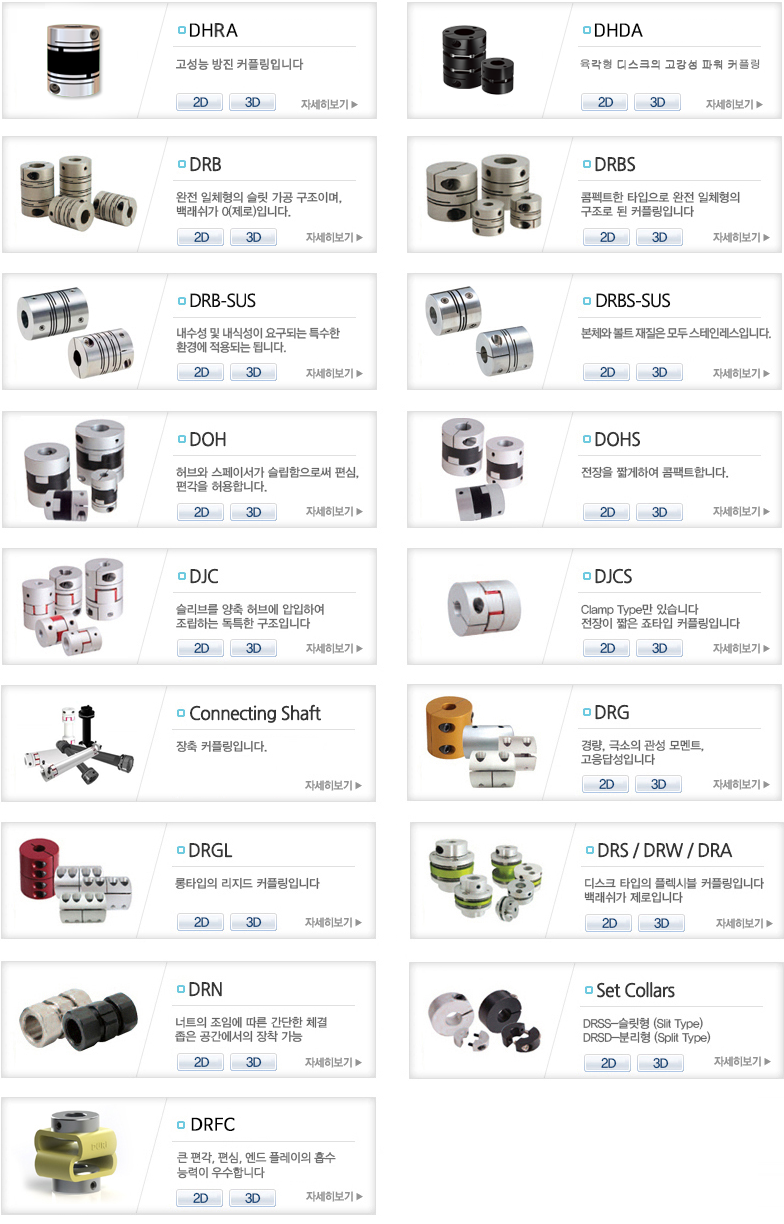View details of DRS / DRW / DRA
Viewport: 784px width, 1224px height.
744,923
